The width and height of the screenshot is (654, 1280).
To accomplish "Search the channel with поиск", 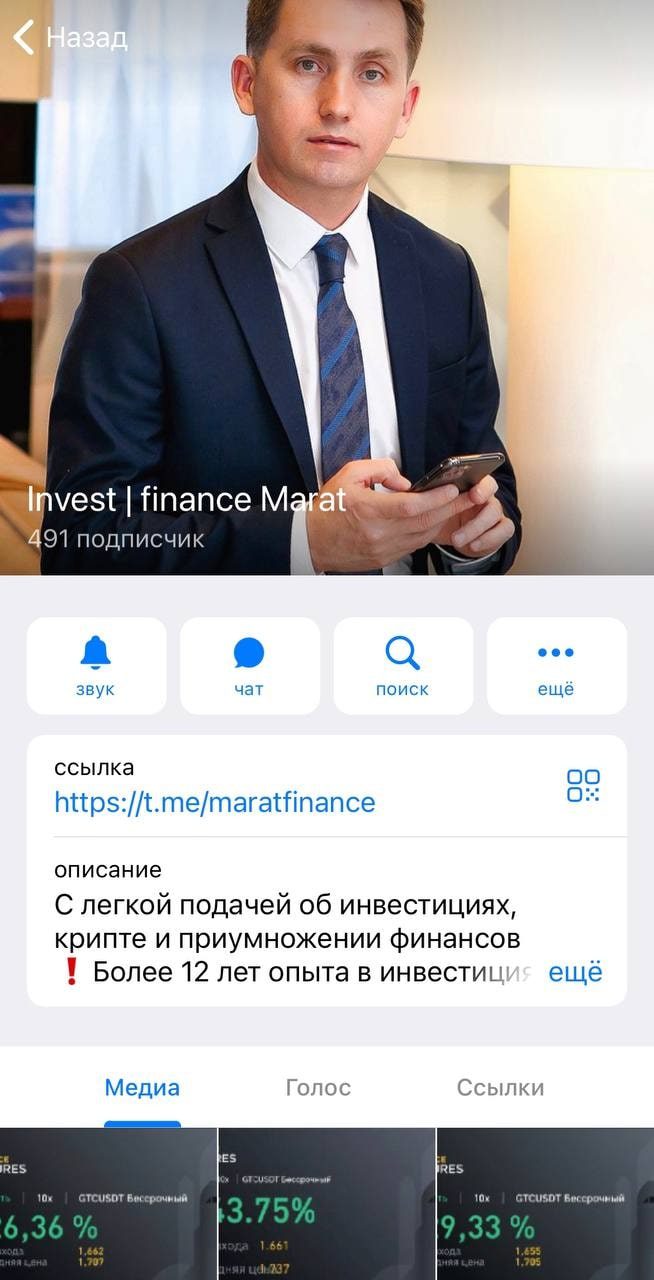I will pyautogui.click(x=402, y=665).
